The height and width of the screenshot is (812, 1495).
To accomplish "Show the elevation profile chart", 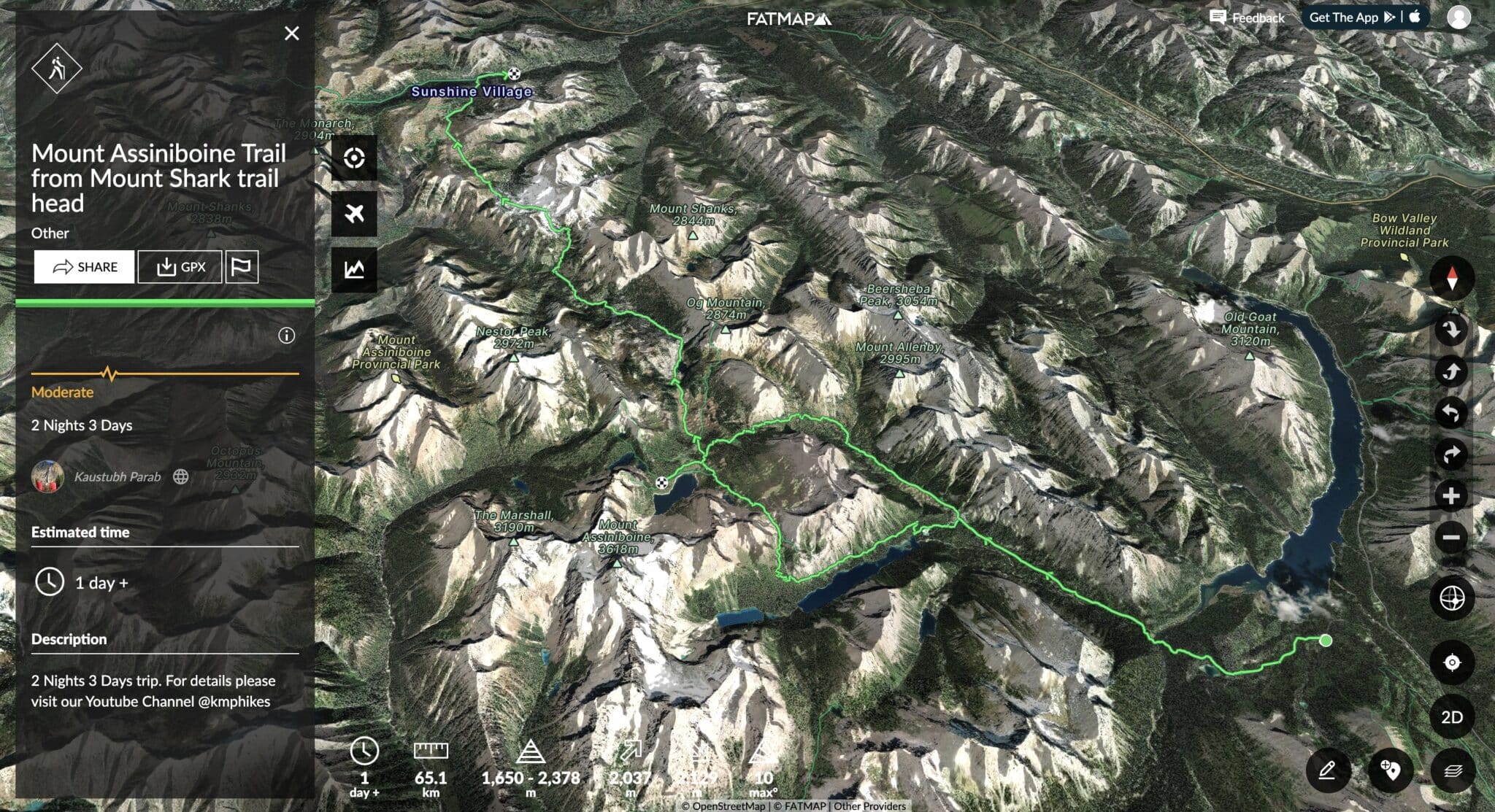I will (354, 269).
